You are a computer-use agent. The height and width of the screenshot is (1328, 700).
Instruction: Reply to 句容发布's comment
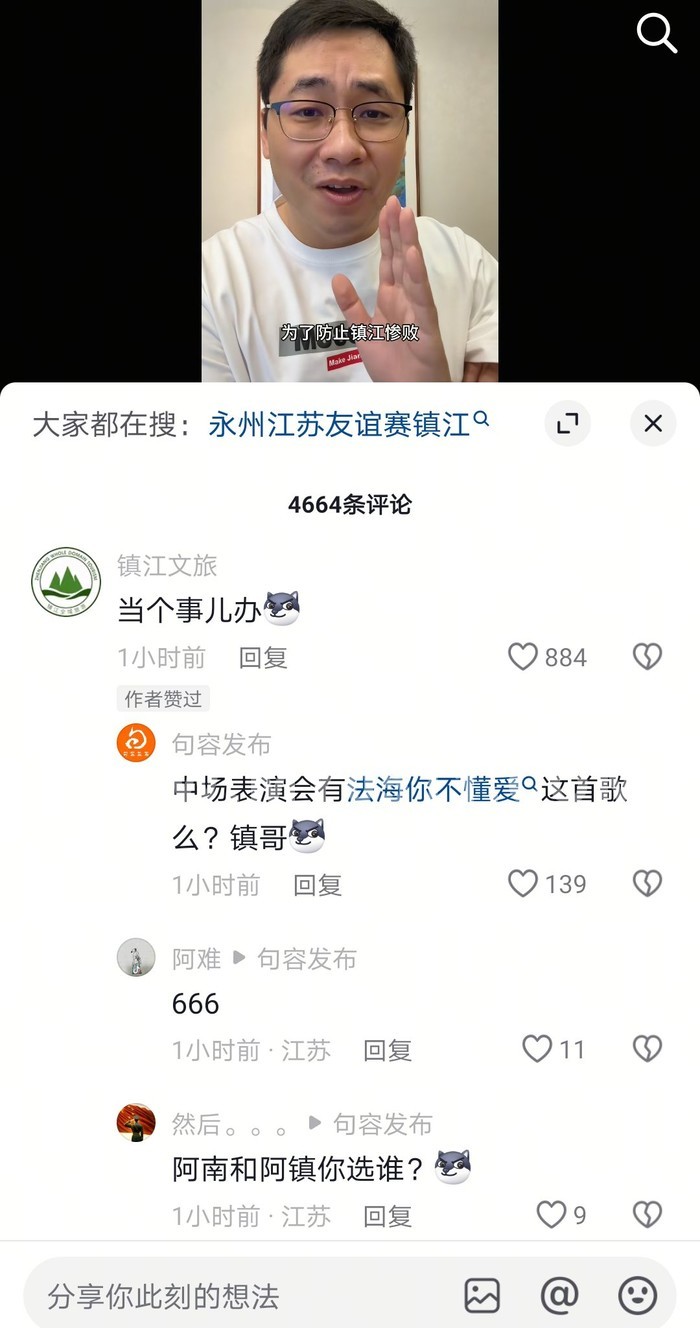[318, 885]
